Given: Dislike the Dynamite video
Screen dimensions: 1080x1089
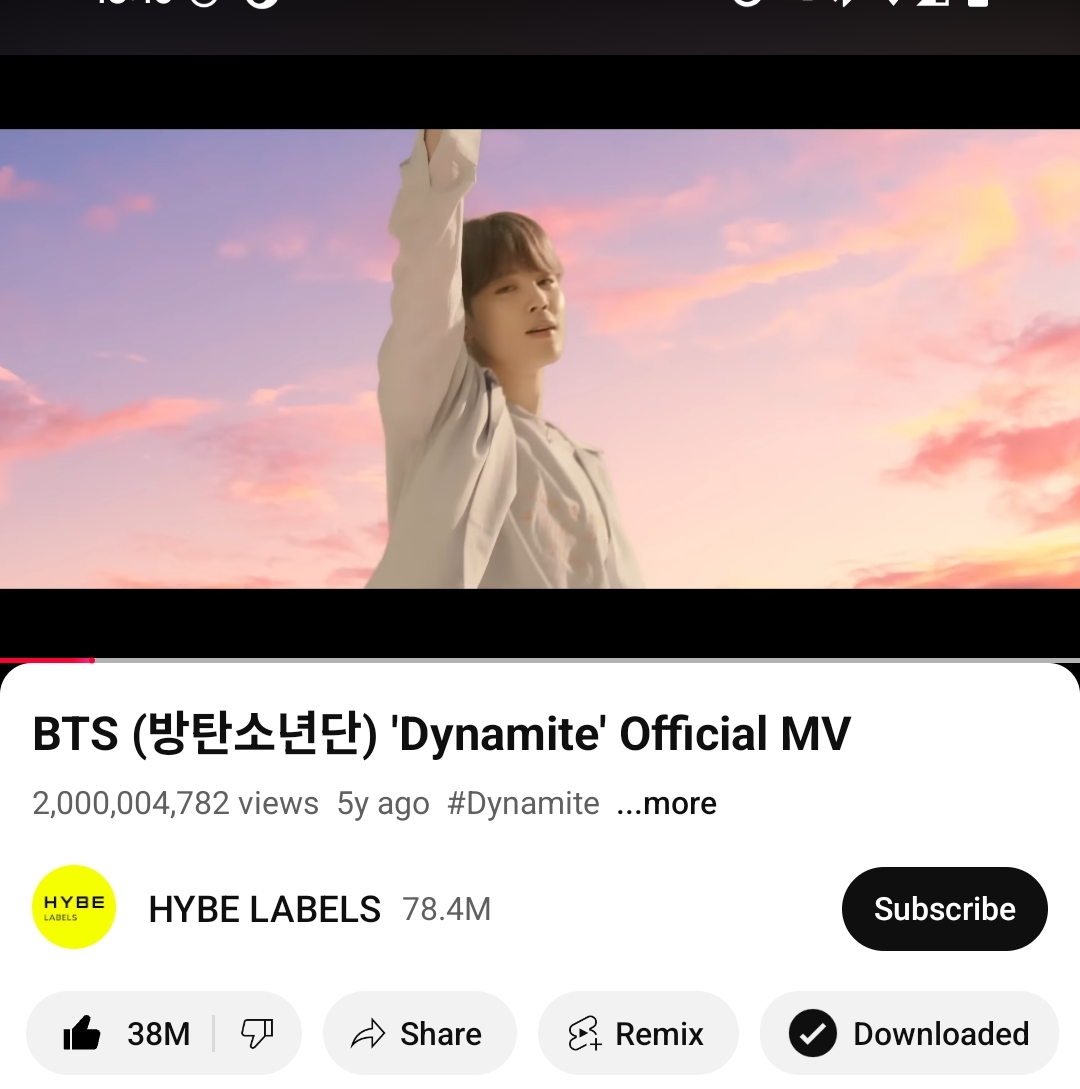Looking at the screenshot, I should 257,1033.
